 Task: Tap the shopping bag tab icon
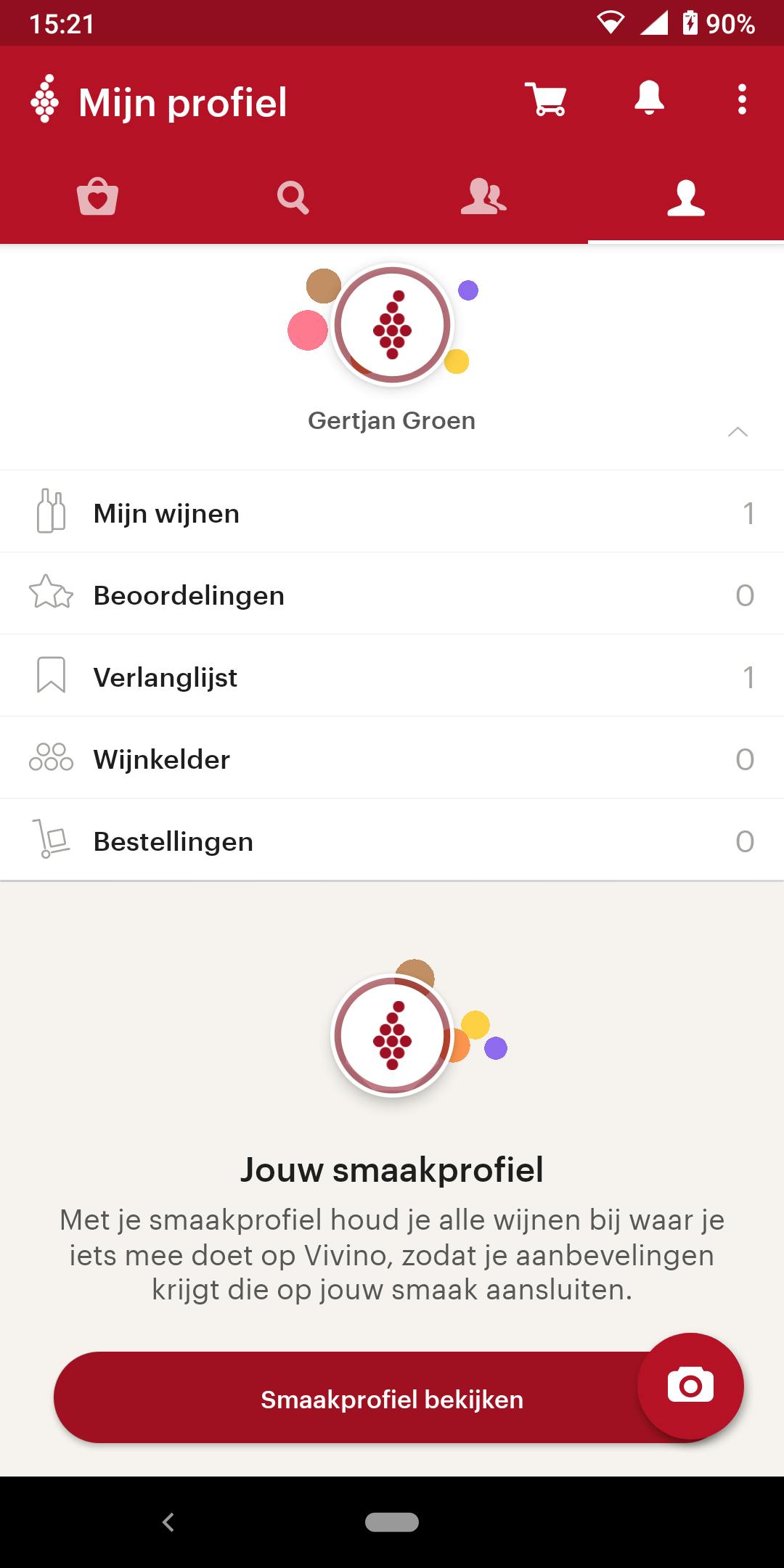tap(98, 197)
